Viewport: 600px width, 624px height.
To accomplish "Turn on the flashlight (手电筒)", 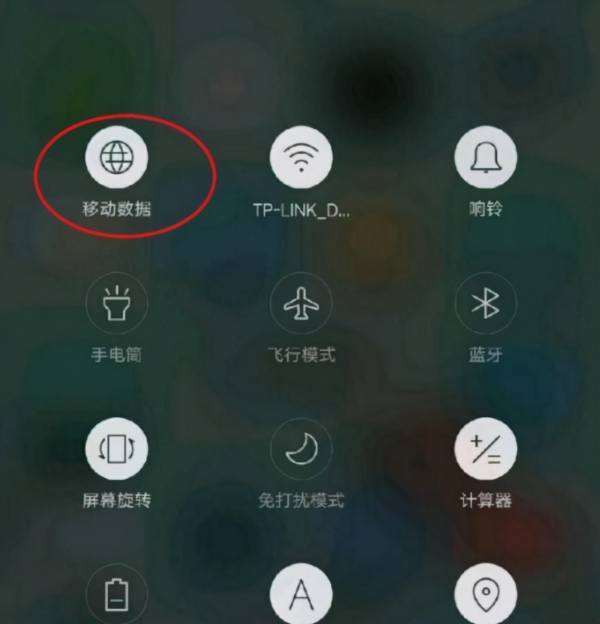I will (x=117, y=303).
